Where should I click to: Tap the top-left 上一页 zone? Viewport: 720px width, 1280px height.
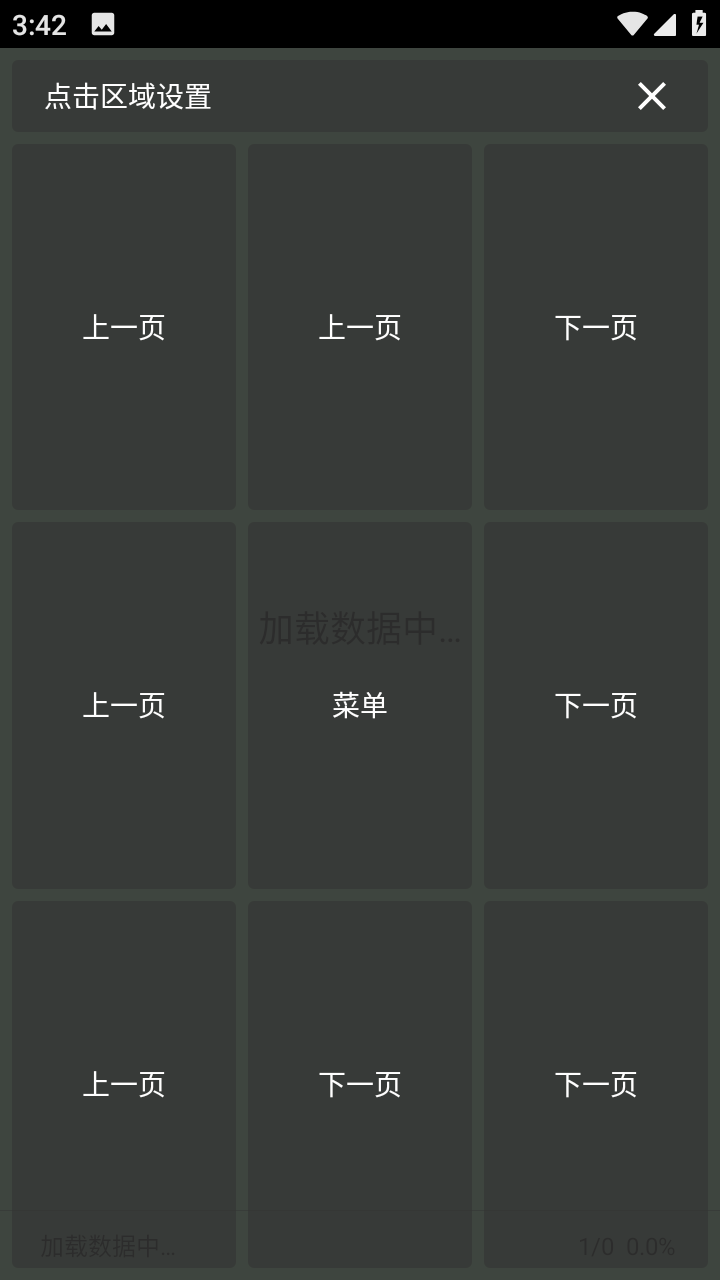tap(124, 327)
